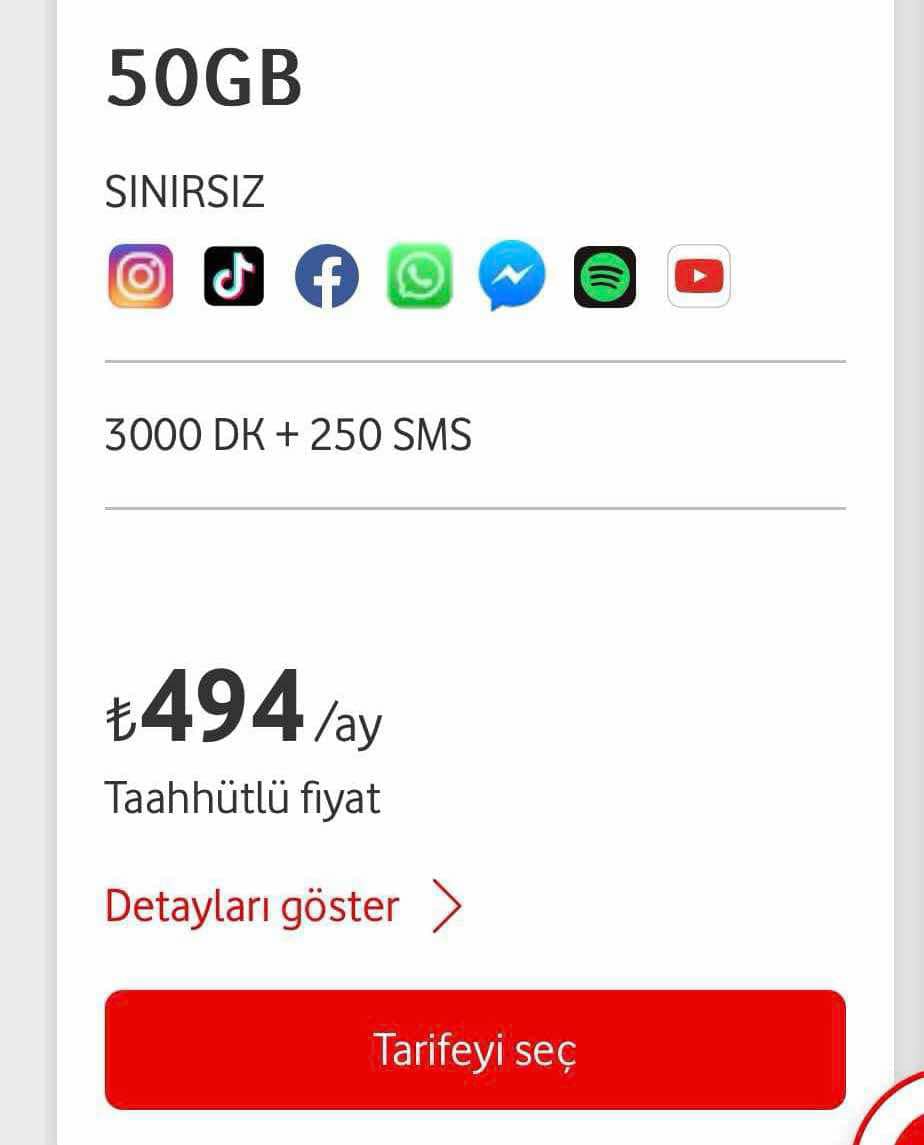Open the Detayları göster link
Viewport: 924px width, 1145px height.
coord(283,906)
